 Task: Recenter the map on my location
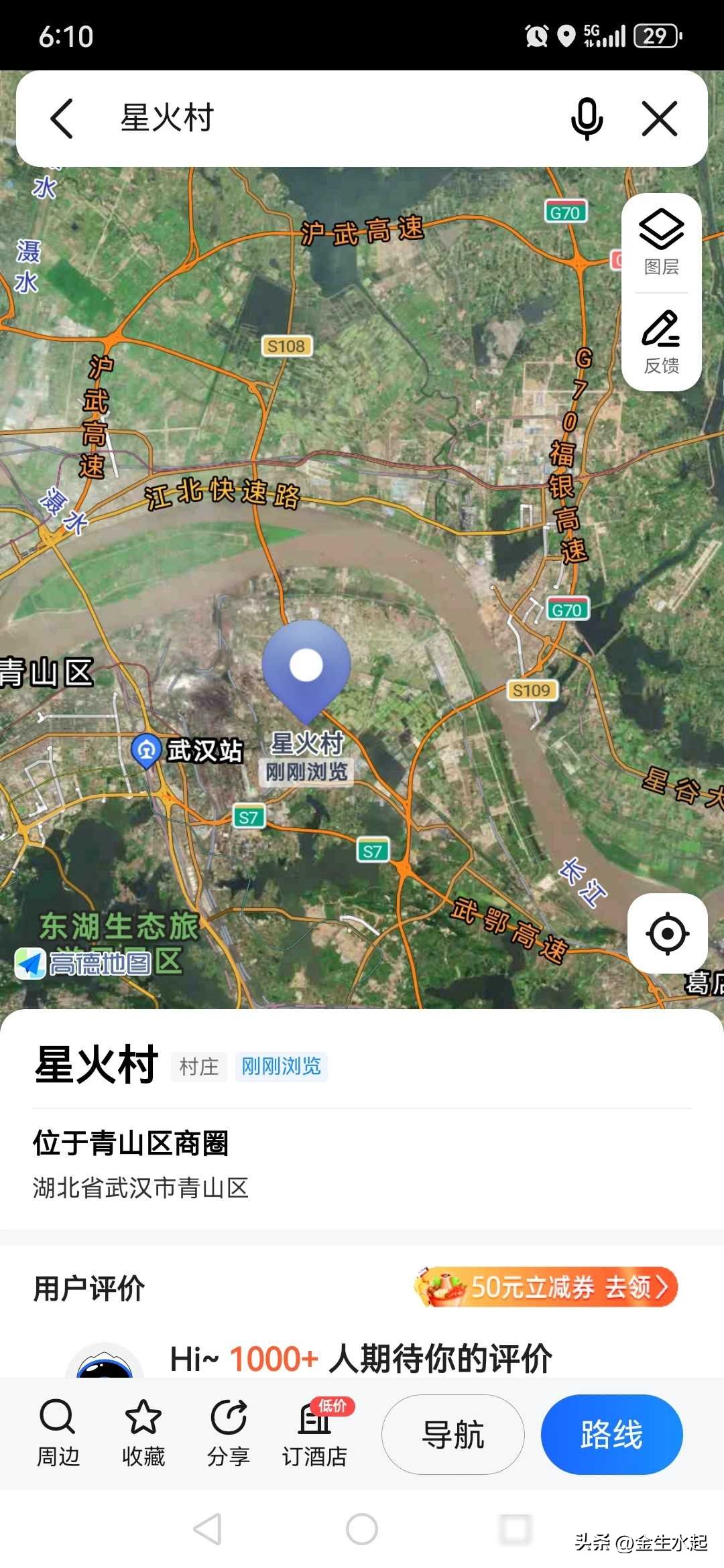pyautogui.click(x=667, y=933)
